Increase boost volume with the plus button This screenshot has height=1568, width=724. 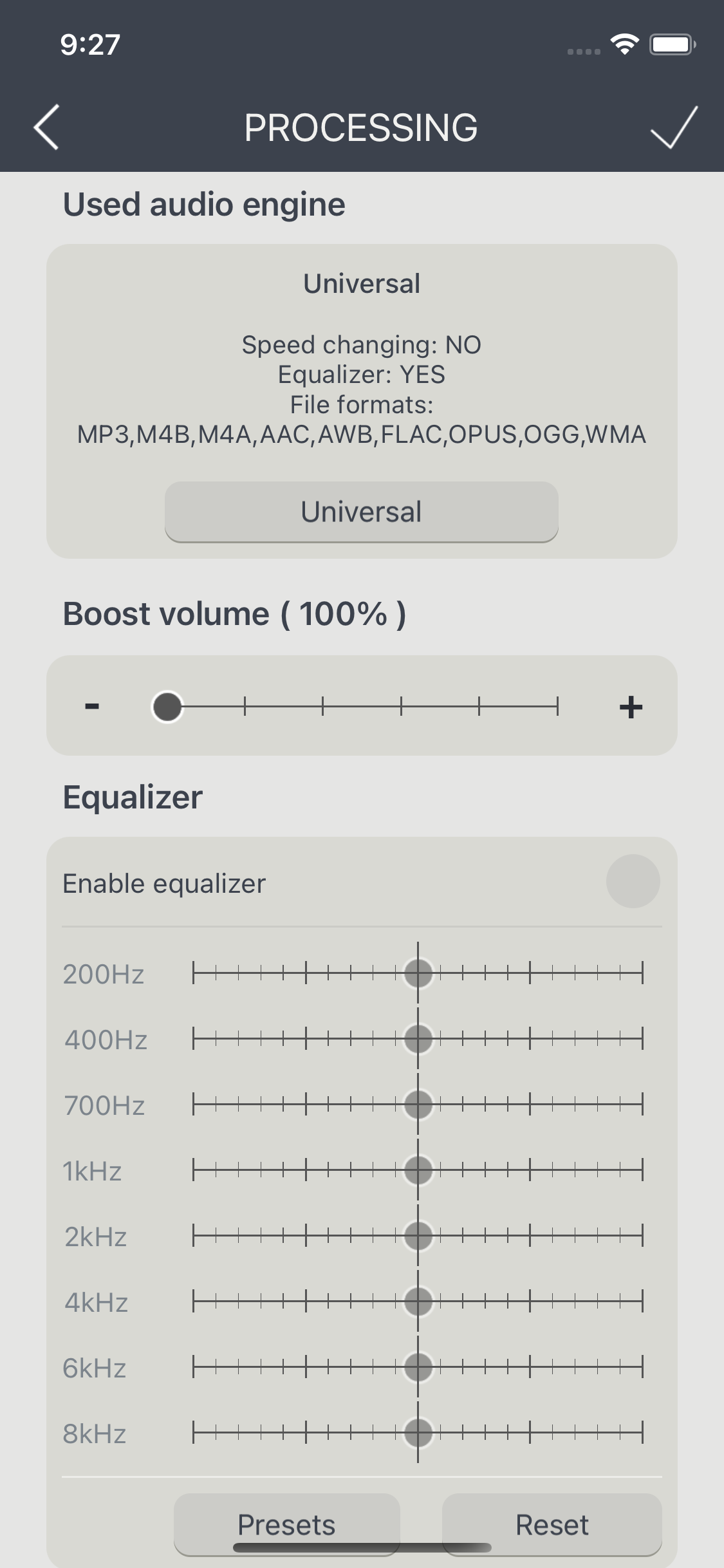(x=631, y=706)
